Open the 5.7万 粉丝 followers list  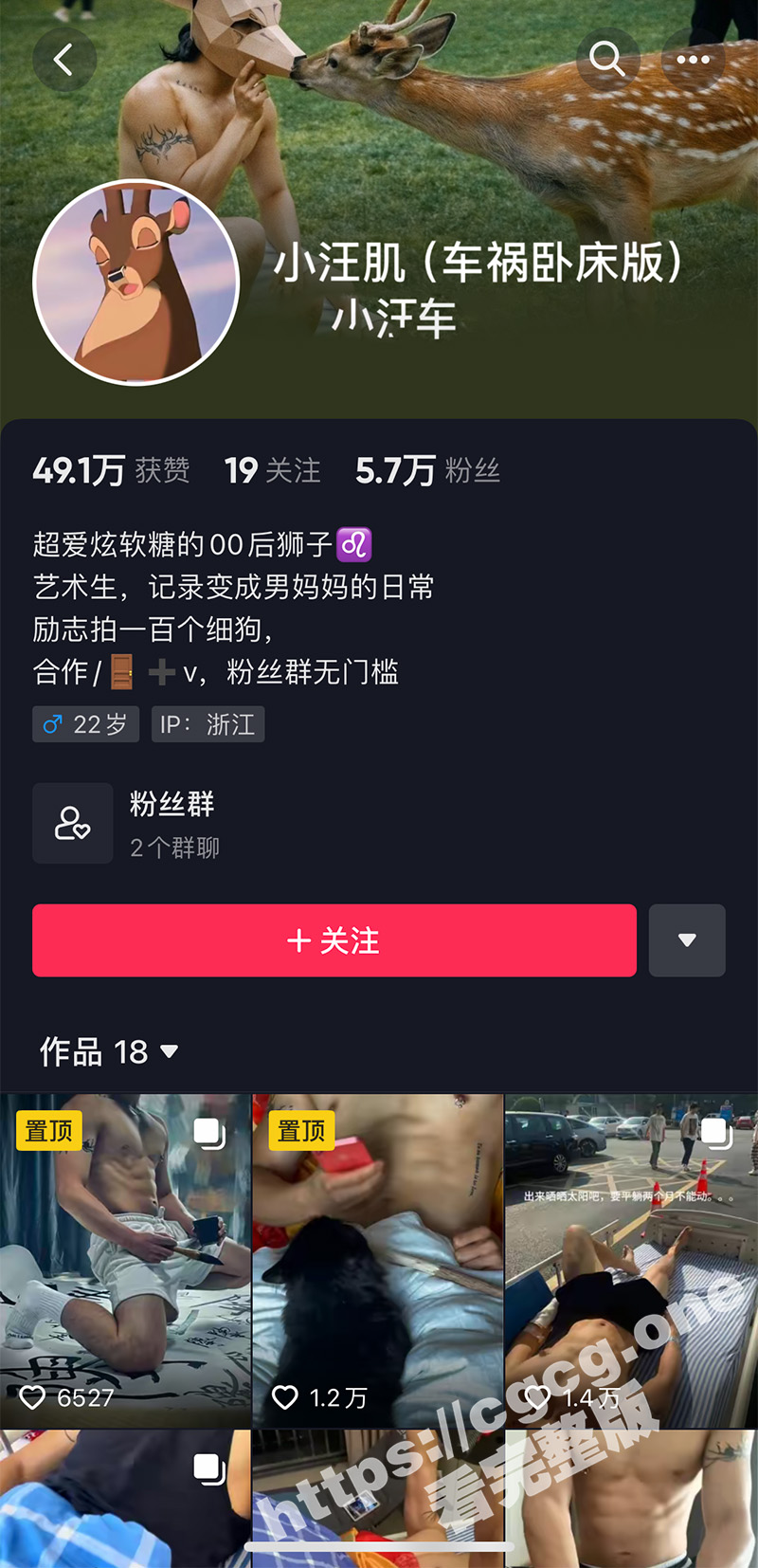427,470
